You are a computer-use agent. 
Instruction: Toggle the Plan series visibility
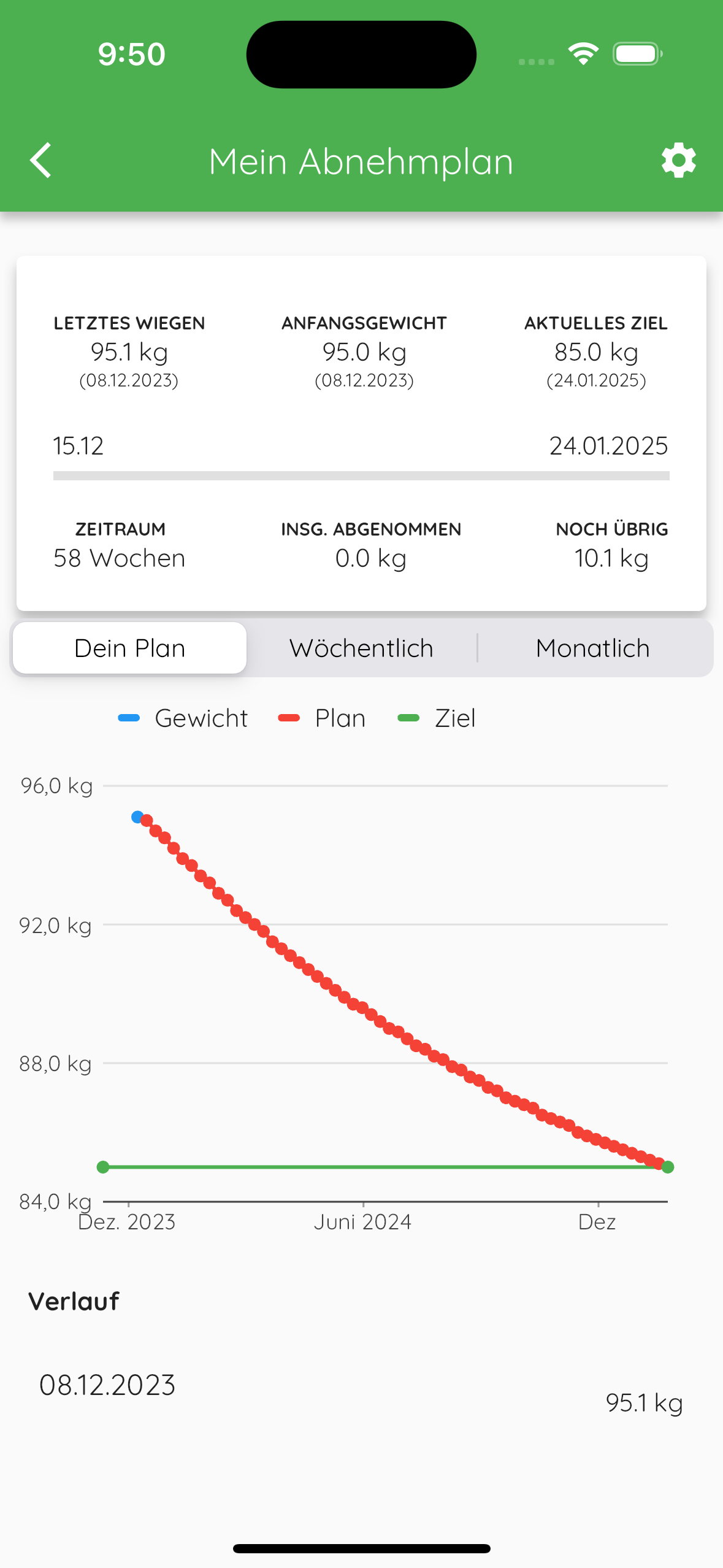(x=339, y=717)
